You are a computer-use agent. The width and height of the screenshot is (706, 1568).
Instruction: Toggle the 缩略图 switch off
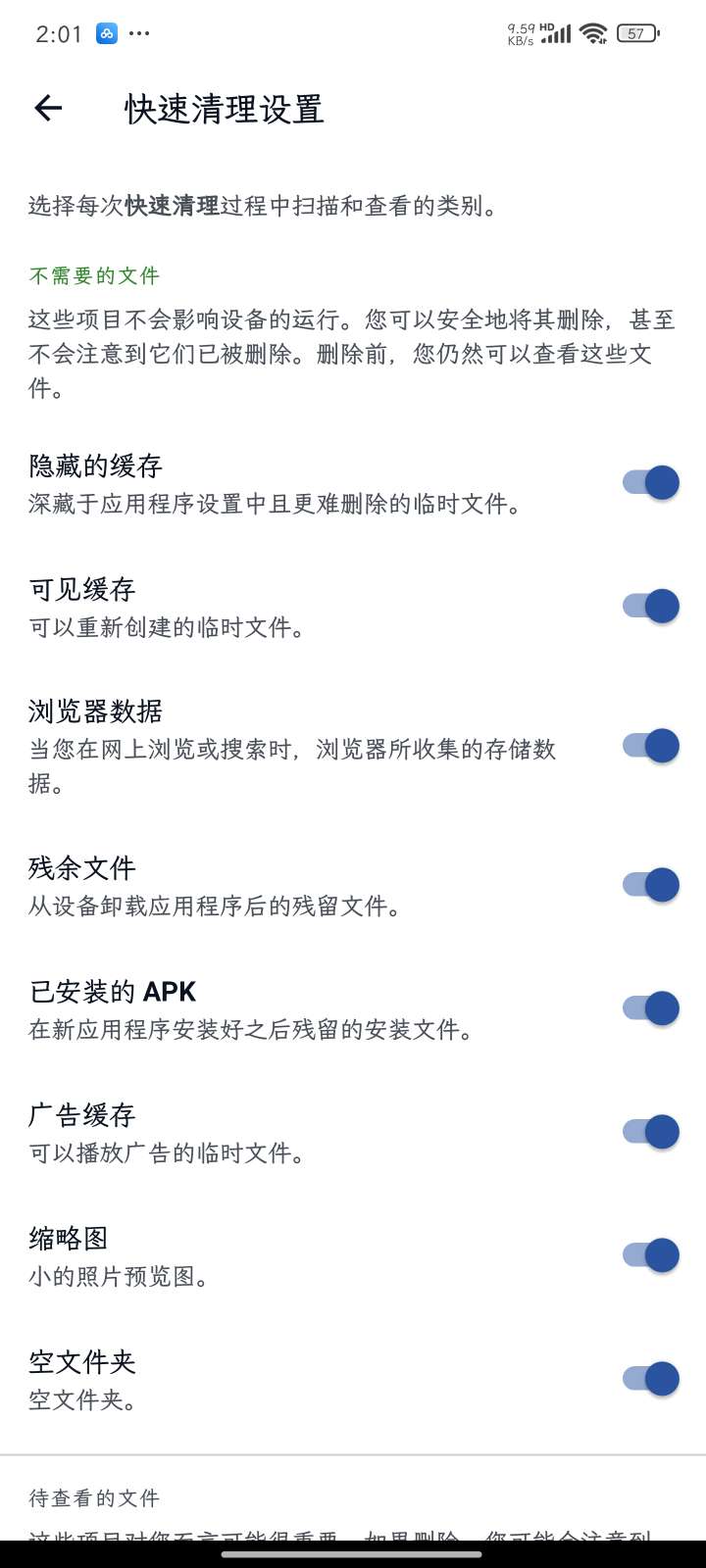pyautogui.click(x=651, y=1255)
